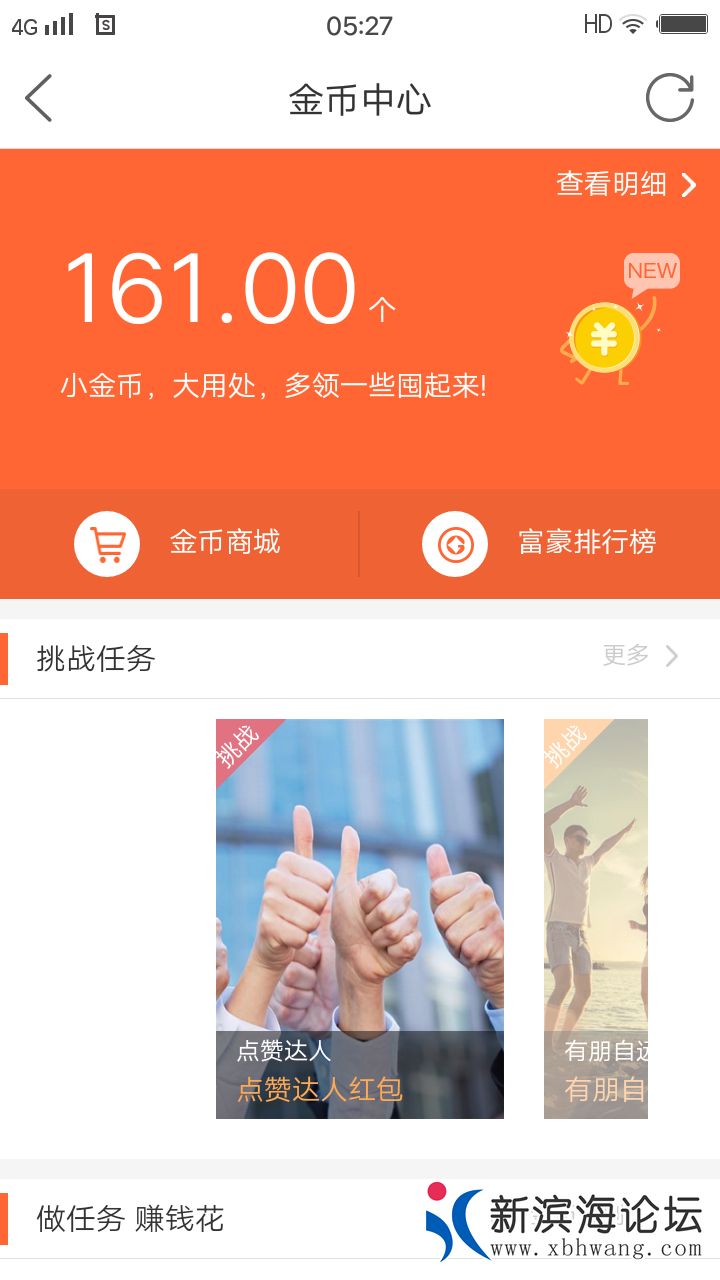Show 更多 challenge tasks

(x=640, y=656)
